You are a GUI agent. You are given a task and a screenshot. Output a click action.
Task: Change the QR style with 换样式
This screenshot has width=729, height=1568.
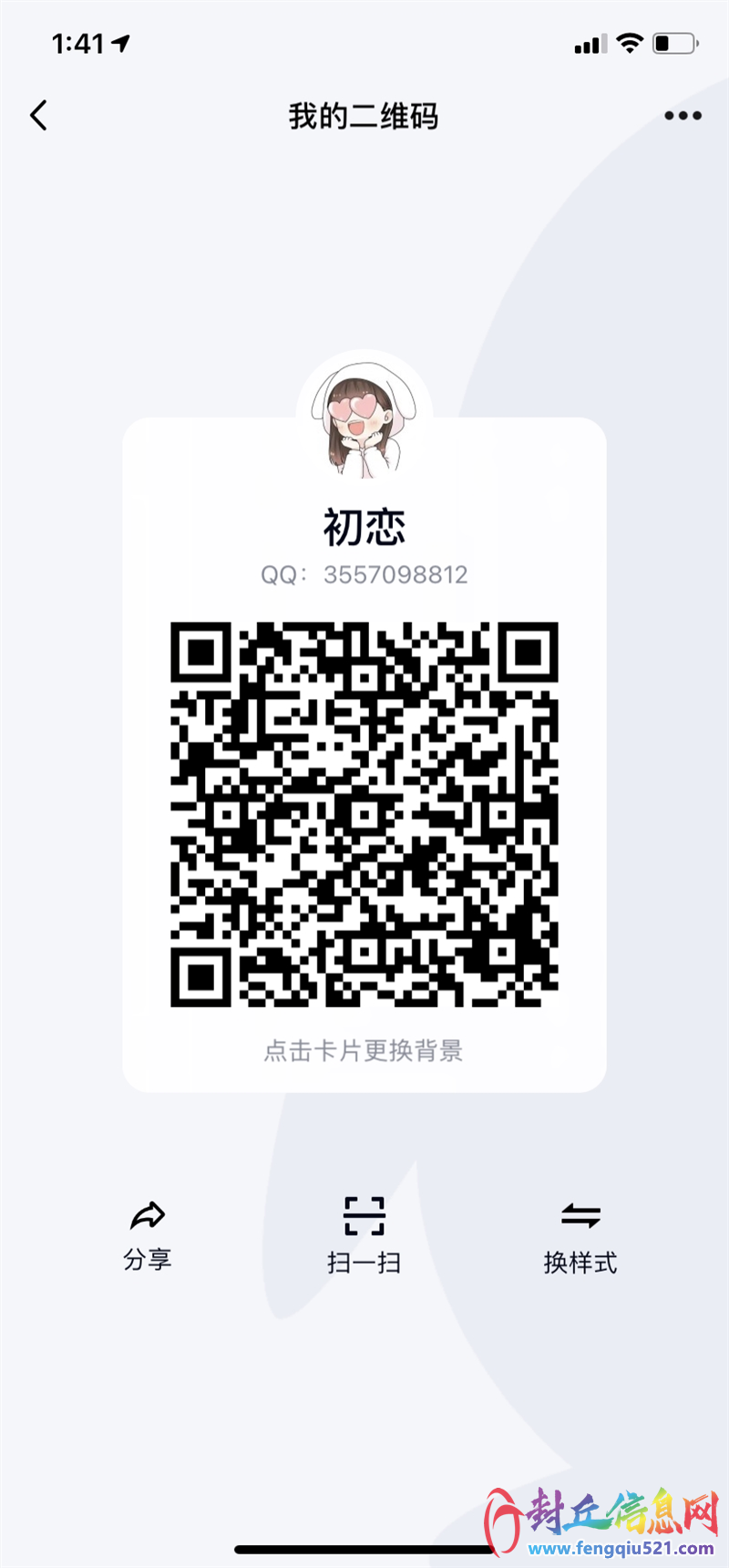[580, 1237]
